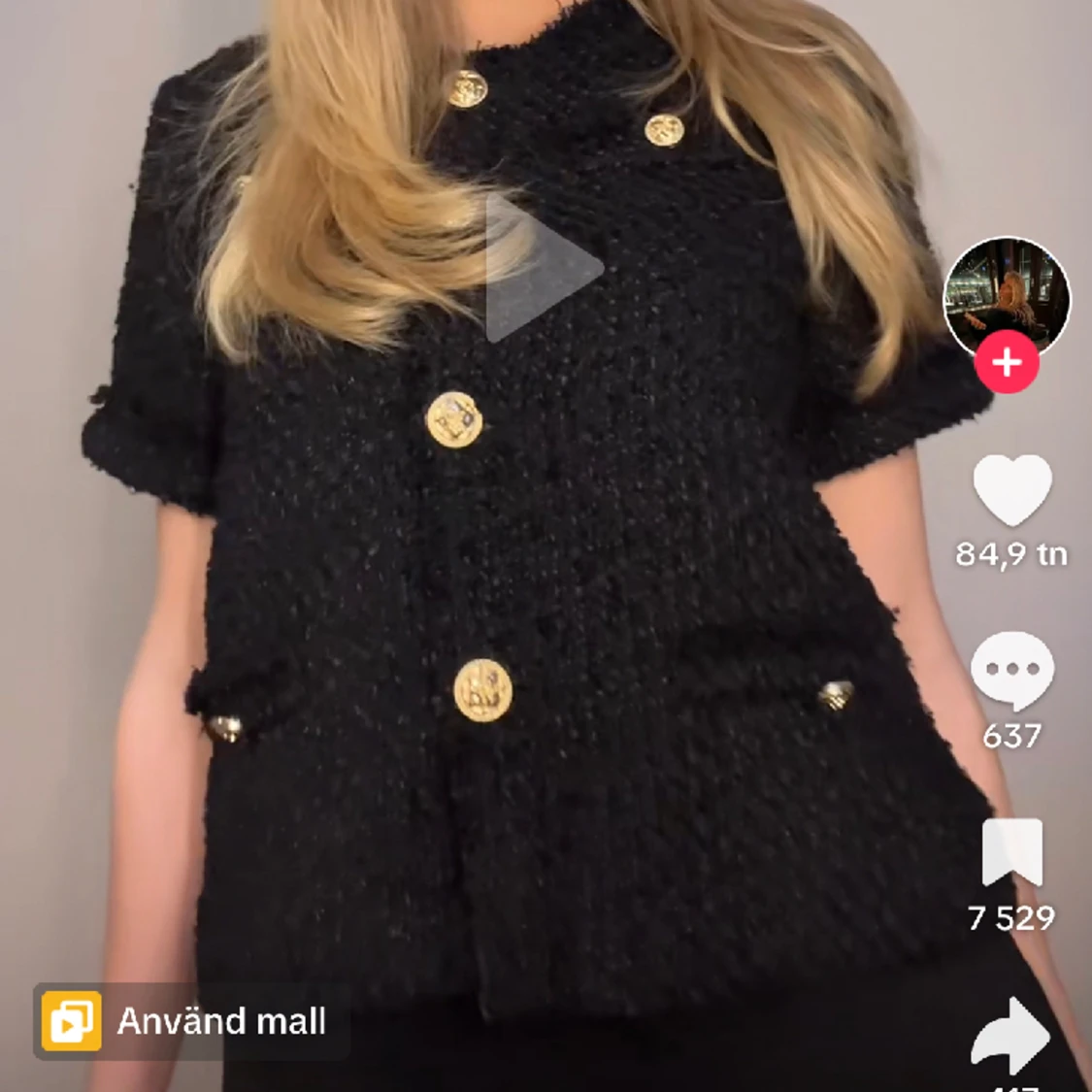This screenshot has width=1092, height=1092.
Task: Tap the Använd mall template button
Action: 191,1021
